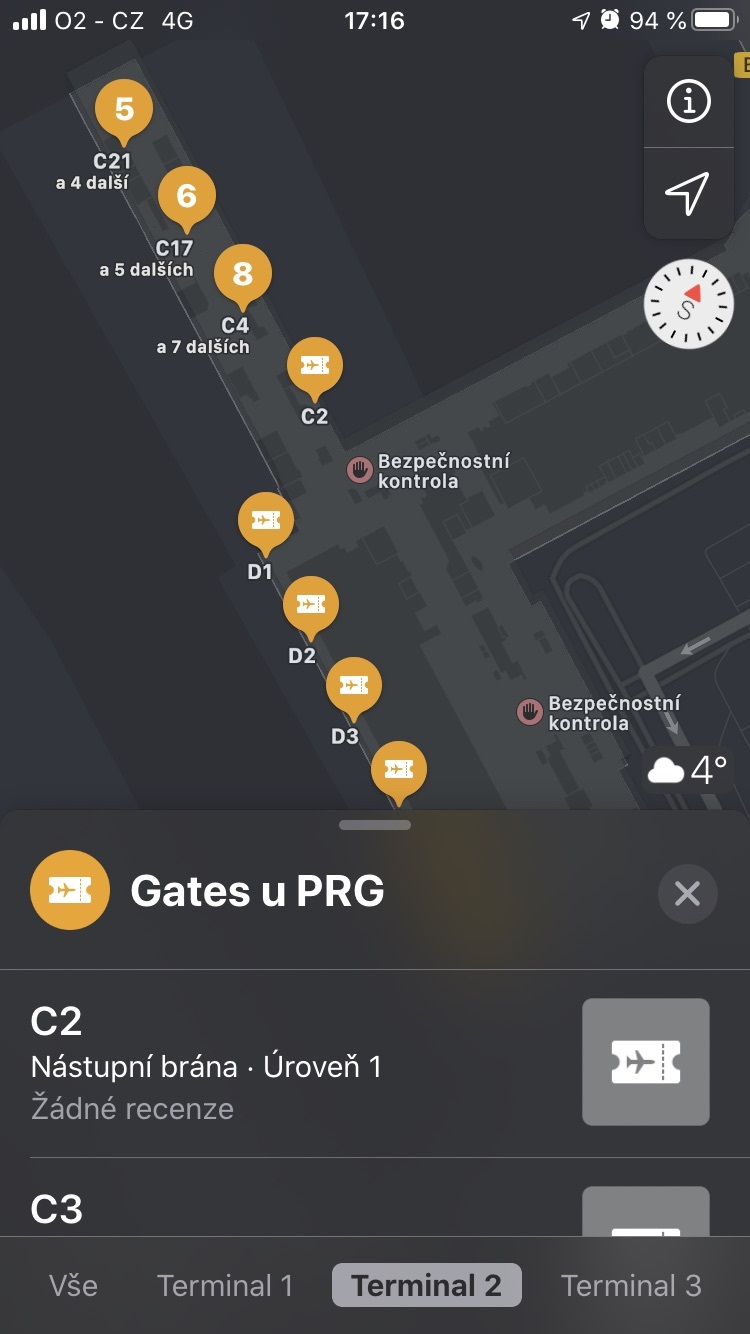Tap the panel grabber handle

tap(375, 825)
